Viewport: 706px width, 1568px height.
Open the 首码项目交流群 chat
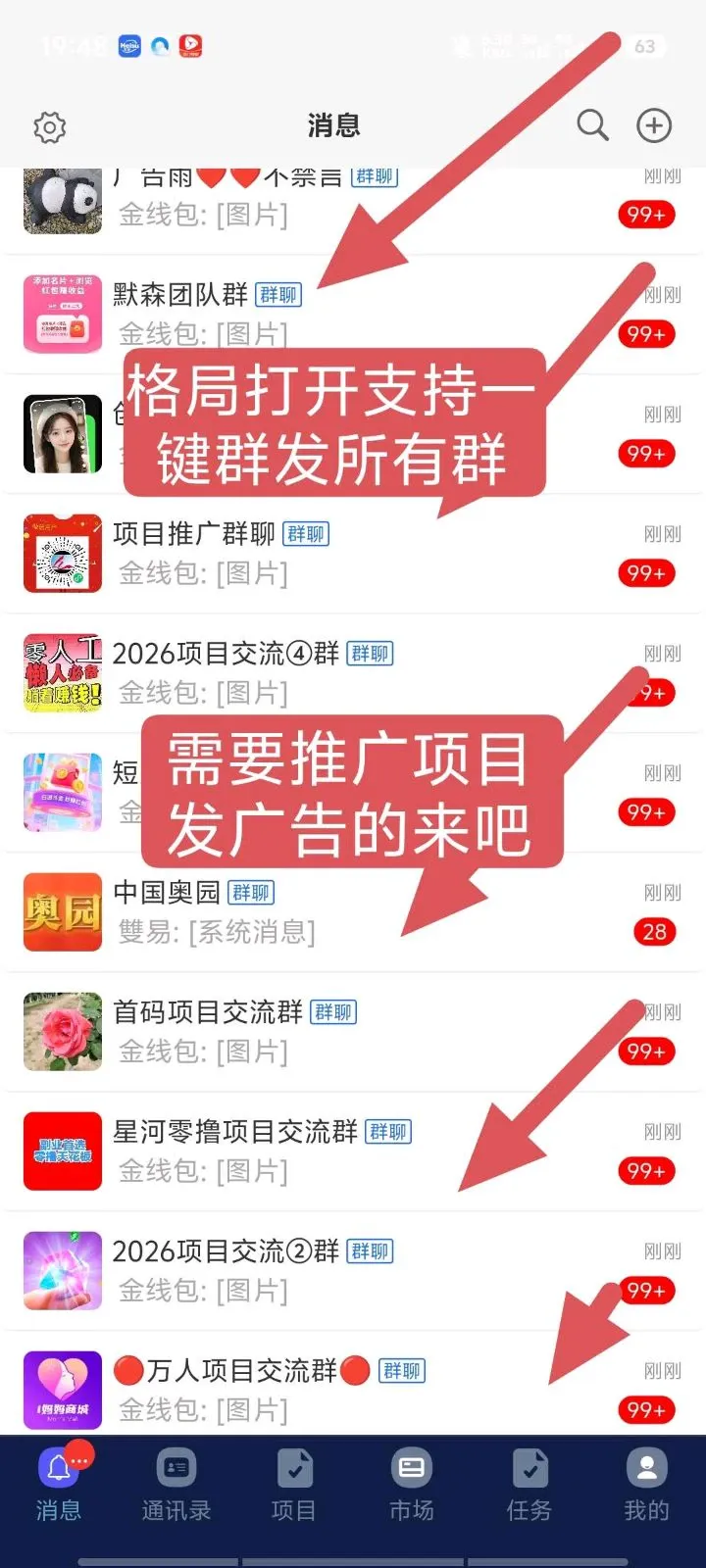(x=208, y=1013)
